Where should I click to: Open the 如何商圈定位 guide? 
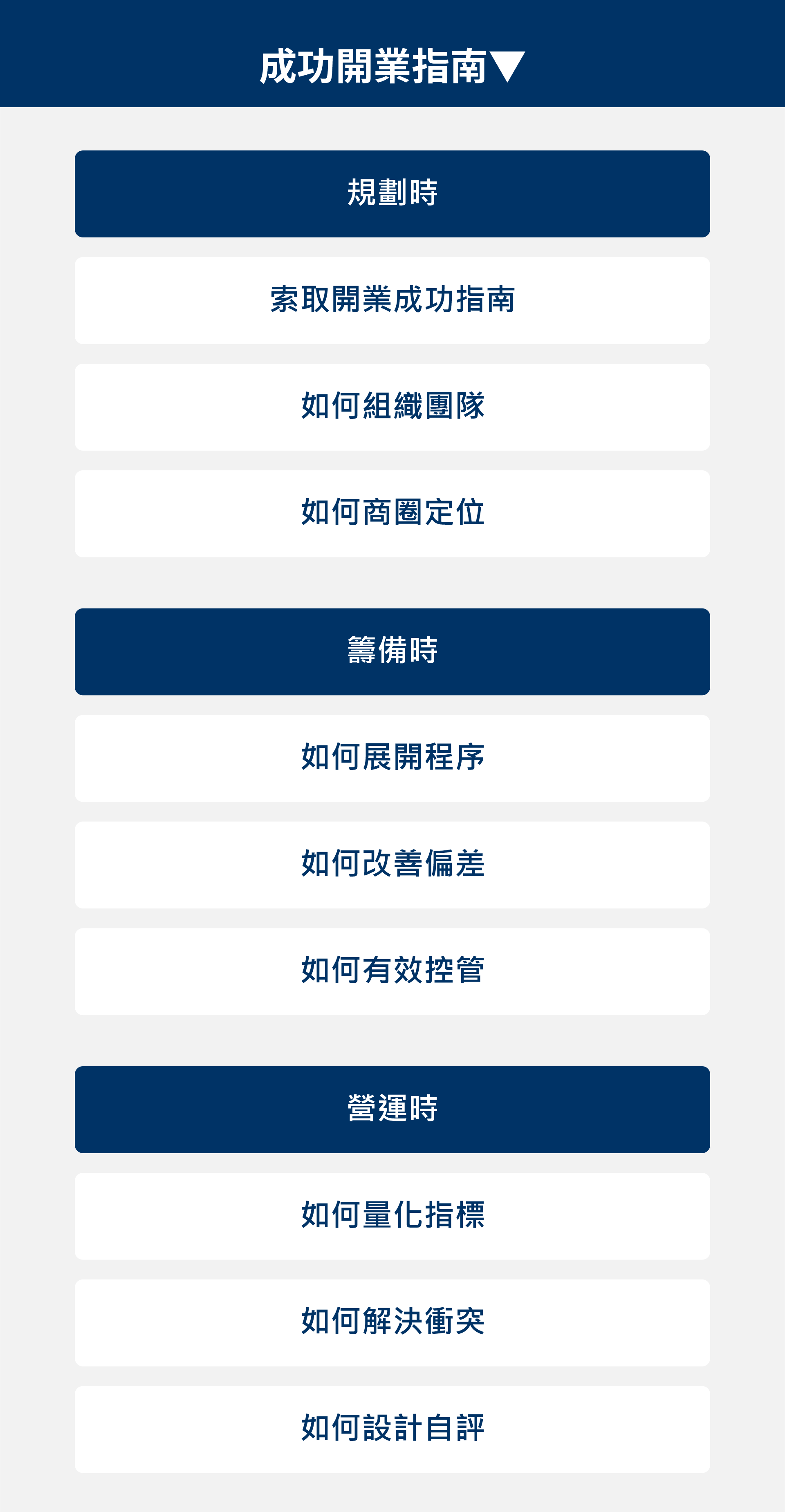point(392,514)
